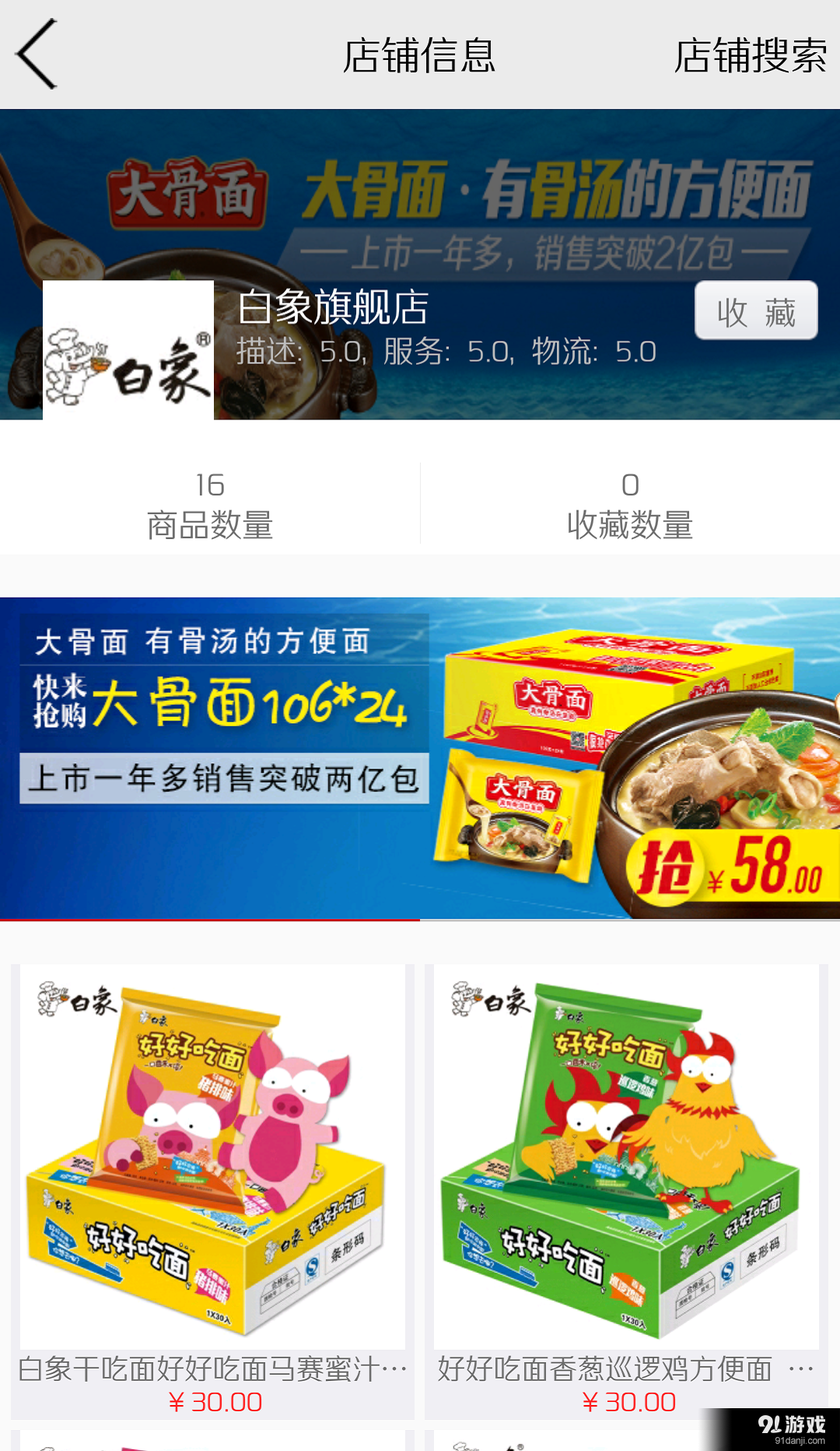Viewport: 840px width, 1451px height.
Task: Open 店铺搜索 to search the store
Action: tap(751, 56)
